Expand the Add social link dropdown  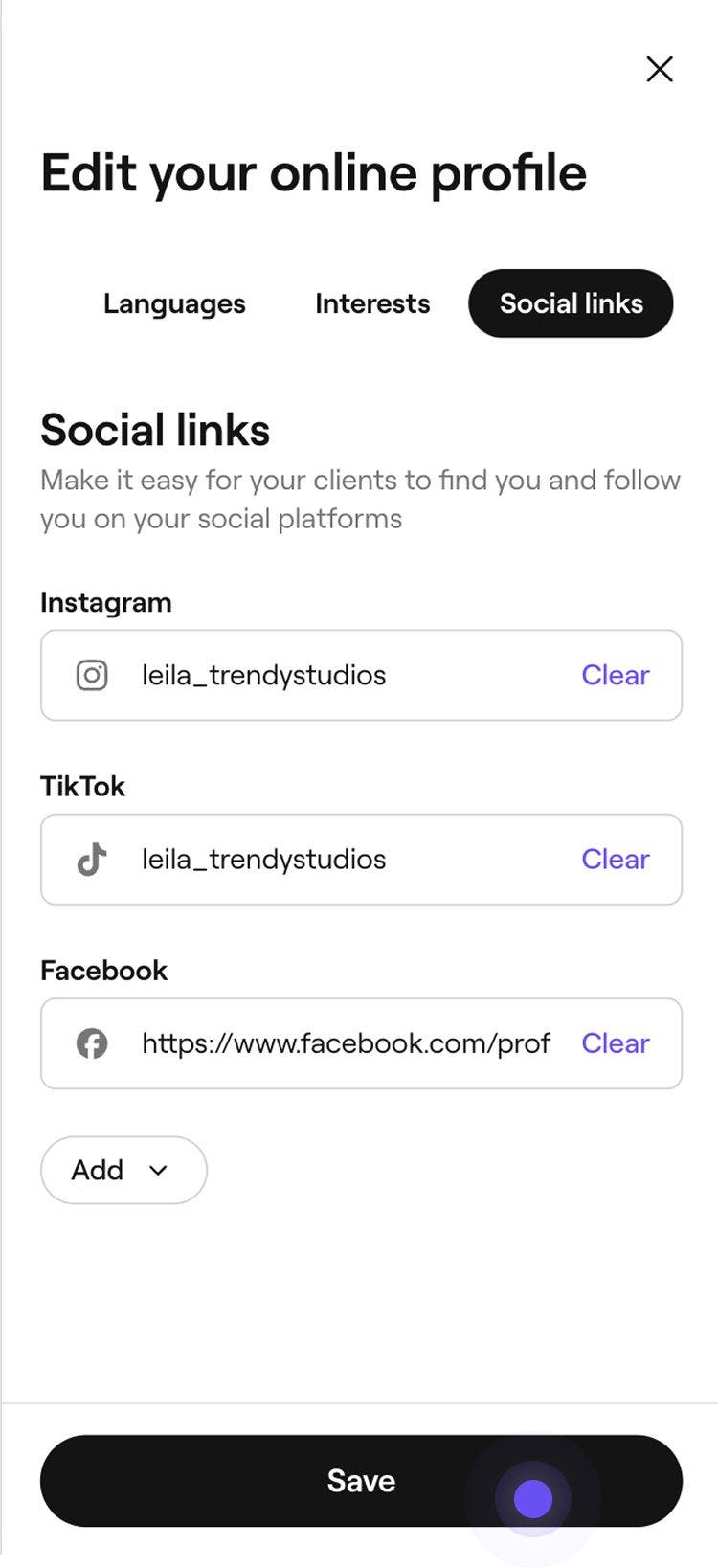pyautogui.click(x=123, y=1170)
